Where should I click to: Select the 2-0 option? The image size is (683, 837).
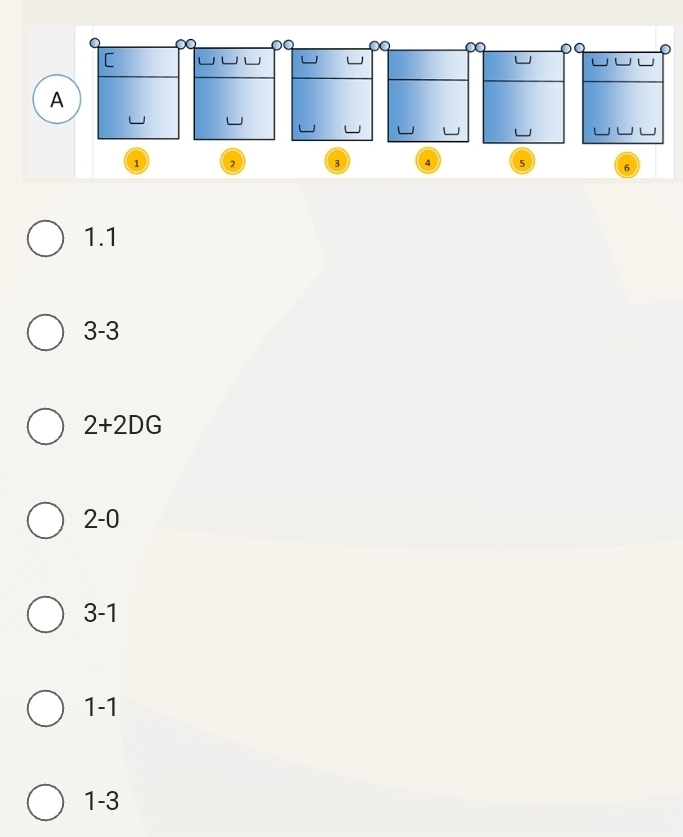[44, 520]
